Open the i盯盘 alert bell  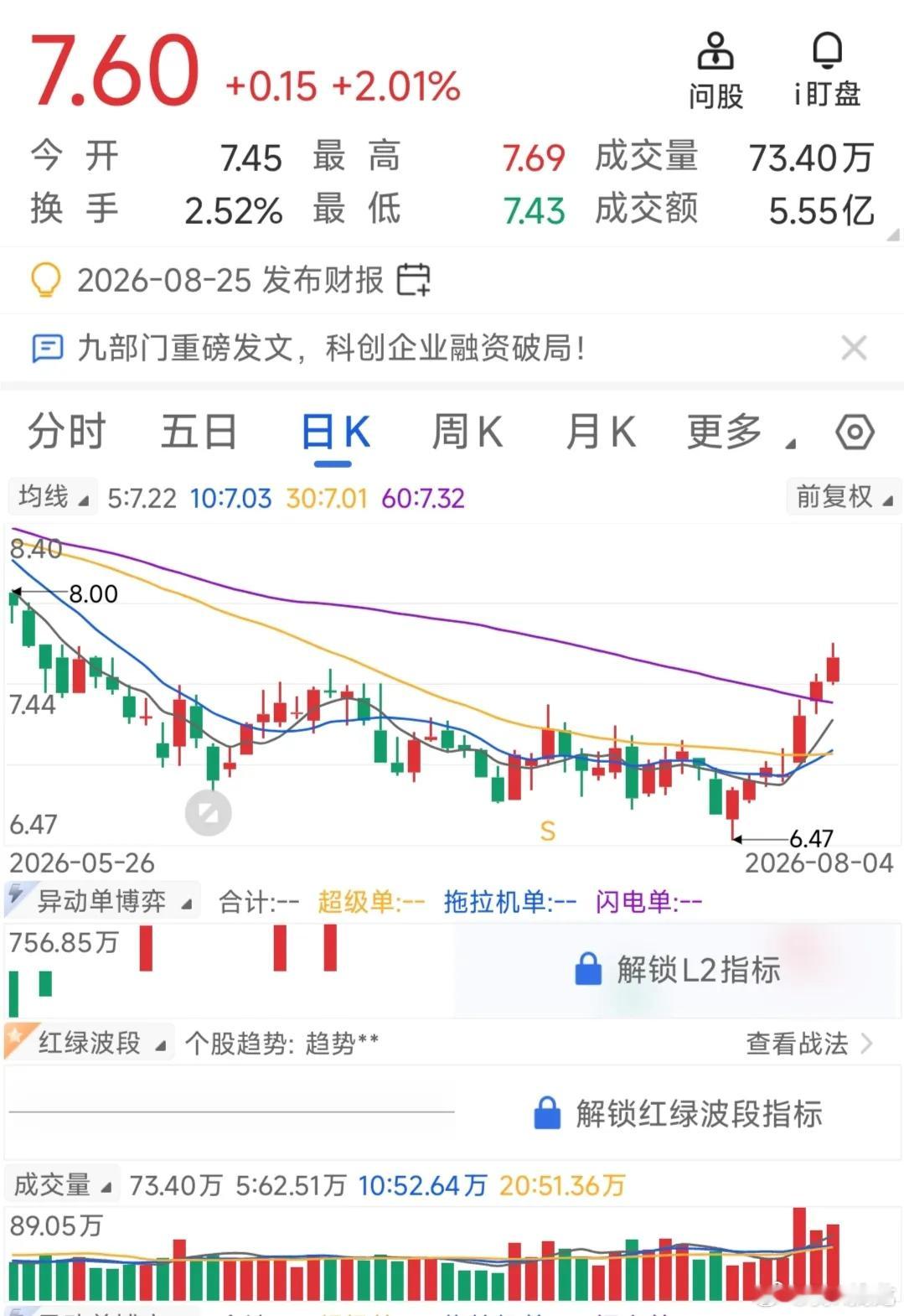coord(827,71)
